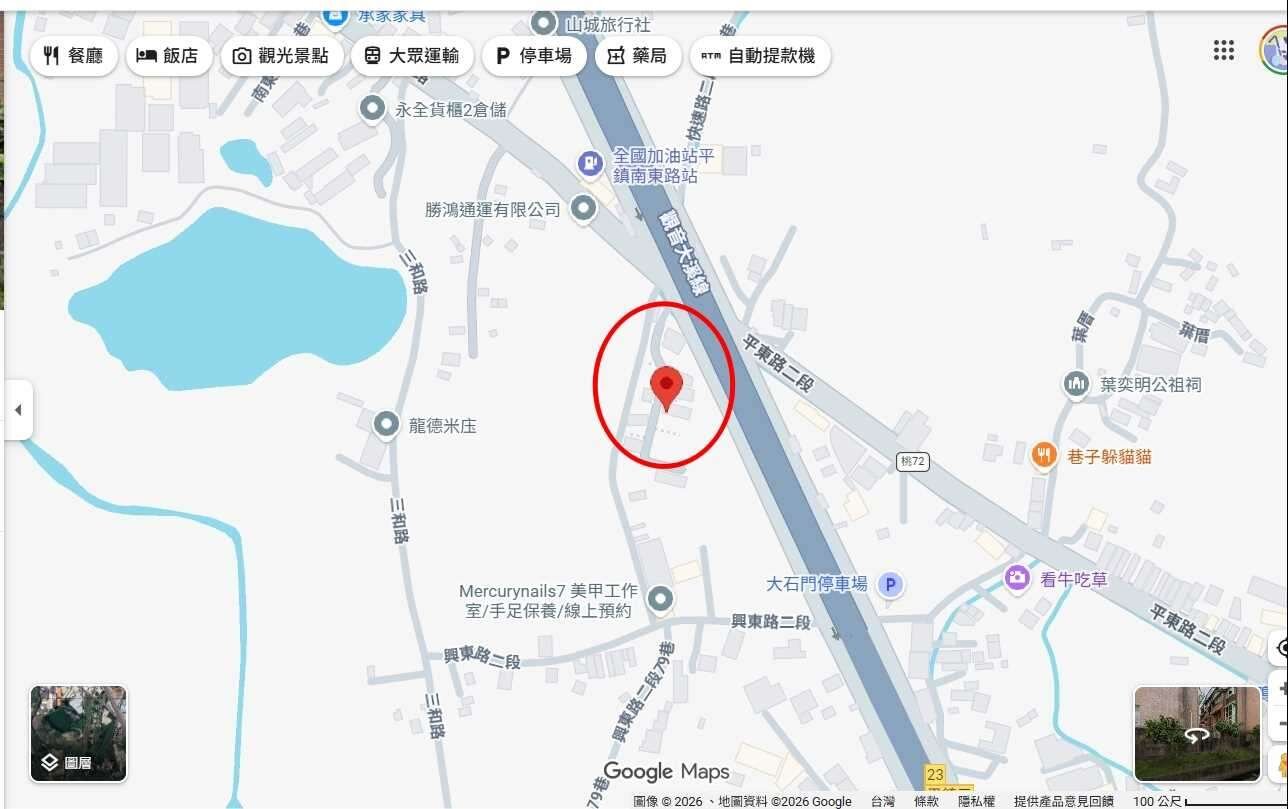Open the 隱私權 privacy link
The height and width of the screenshot is (809, 1288).
976,801
